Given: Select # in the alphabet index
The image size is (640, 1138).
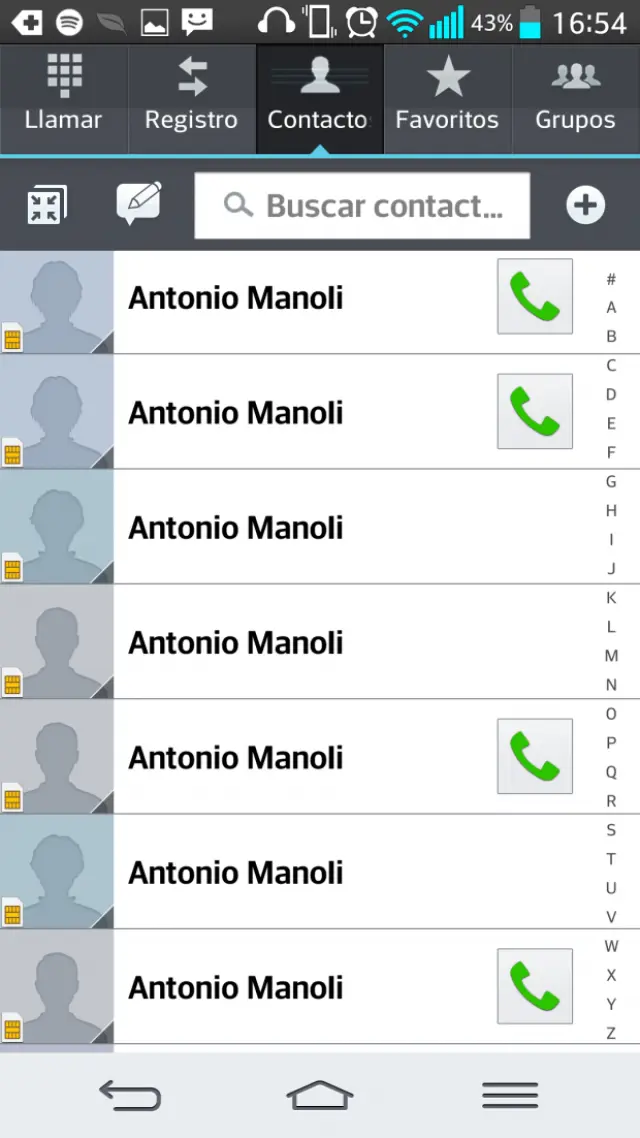Looking at the screenshot, I should (x=611, y=280).
